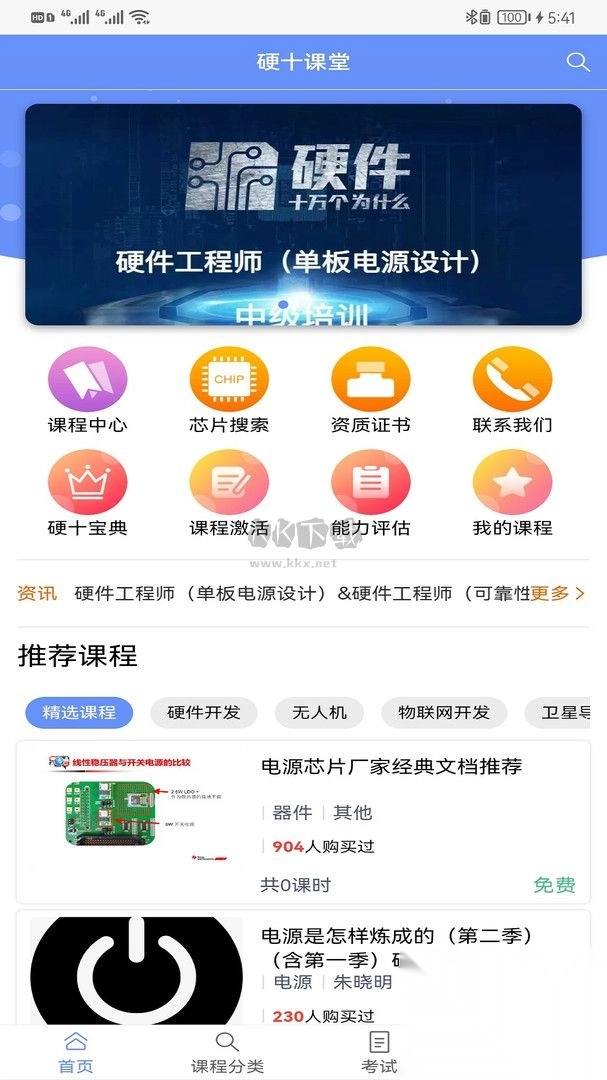
Task: Open 硬十宝典
Action: (x=88, y=493)
